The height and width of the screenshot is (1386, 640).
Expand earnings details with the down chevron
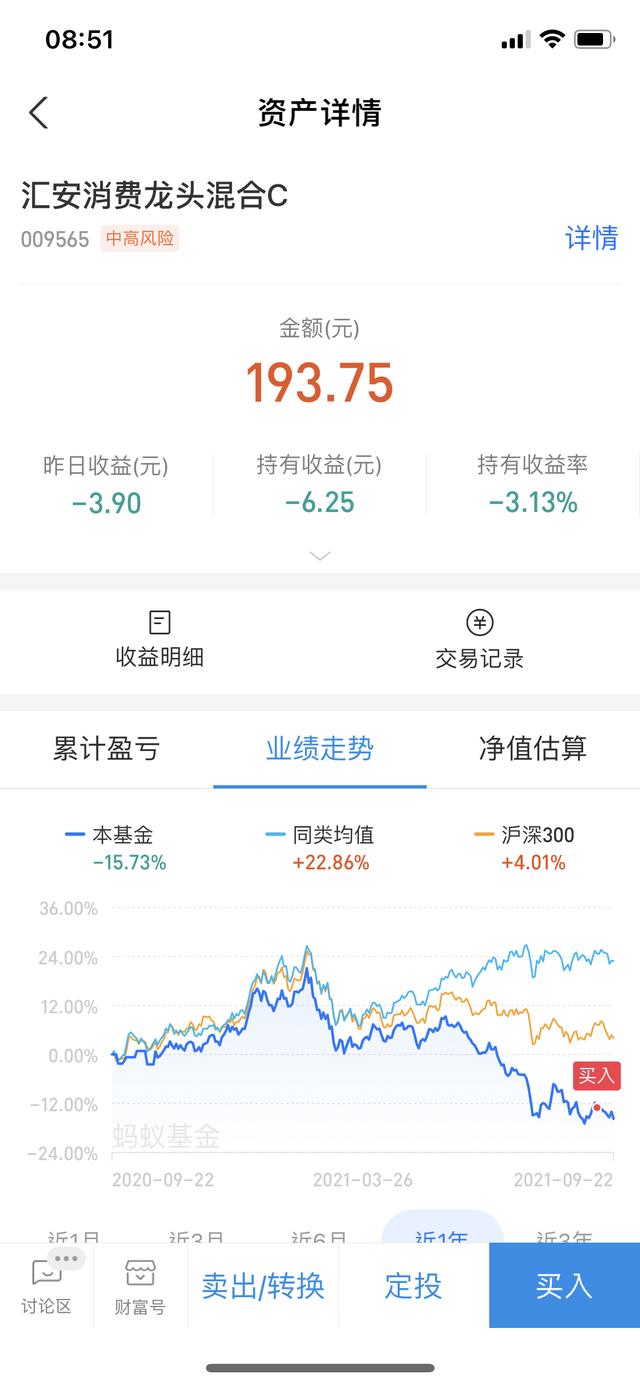coord(320,556)
